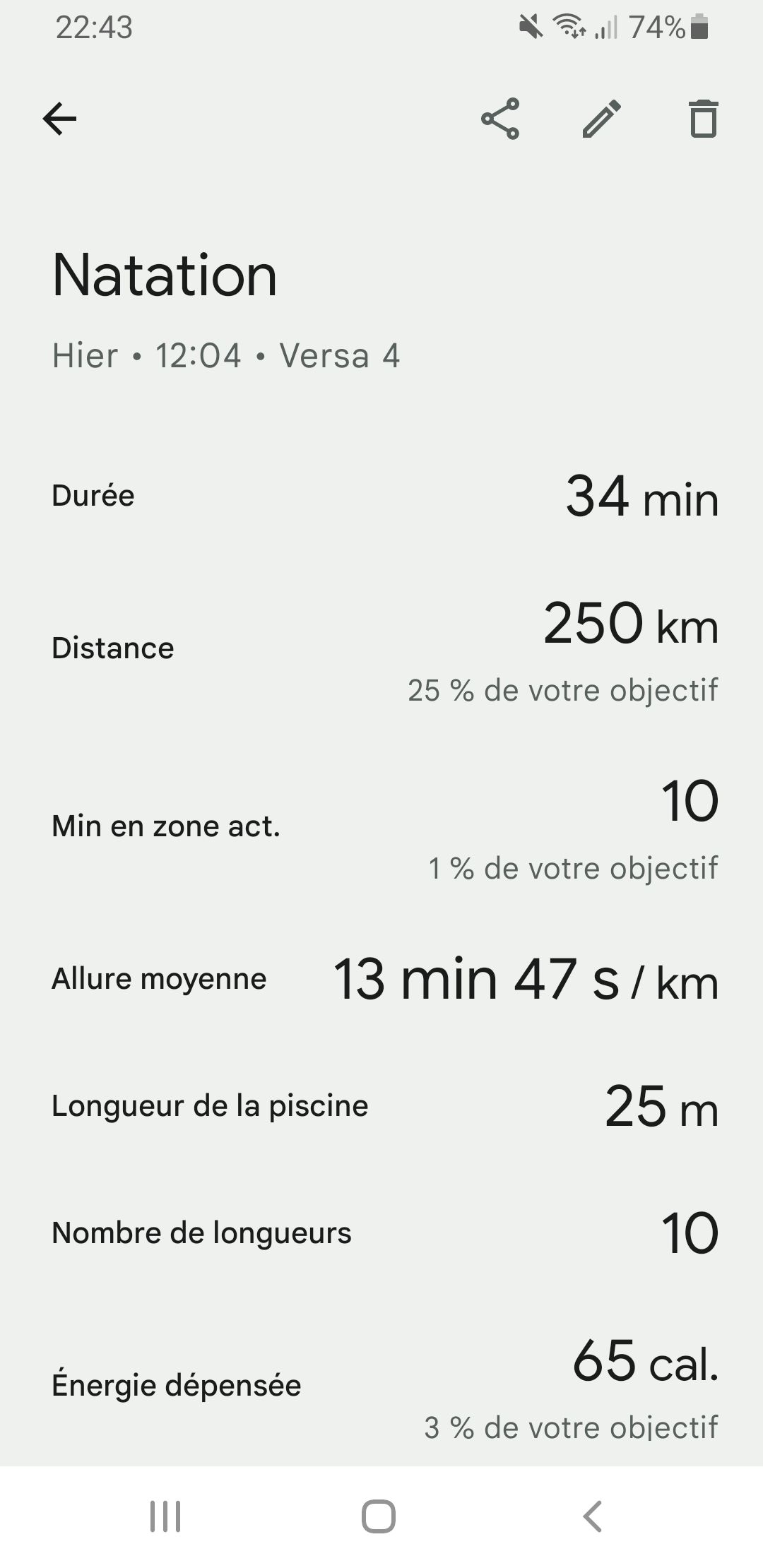763x1568 pixels.
Task: Delete this activity with the trash icon
Action: click(x=703, y=119)
